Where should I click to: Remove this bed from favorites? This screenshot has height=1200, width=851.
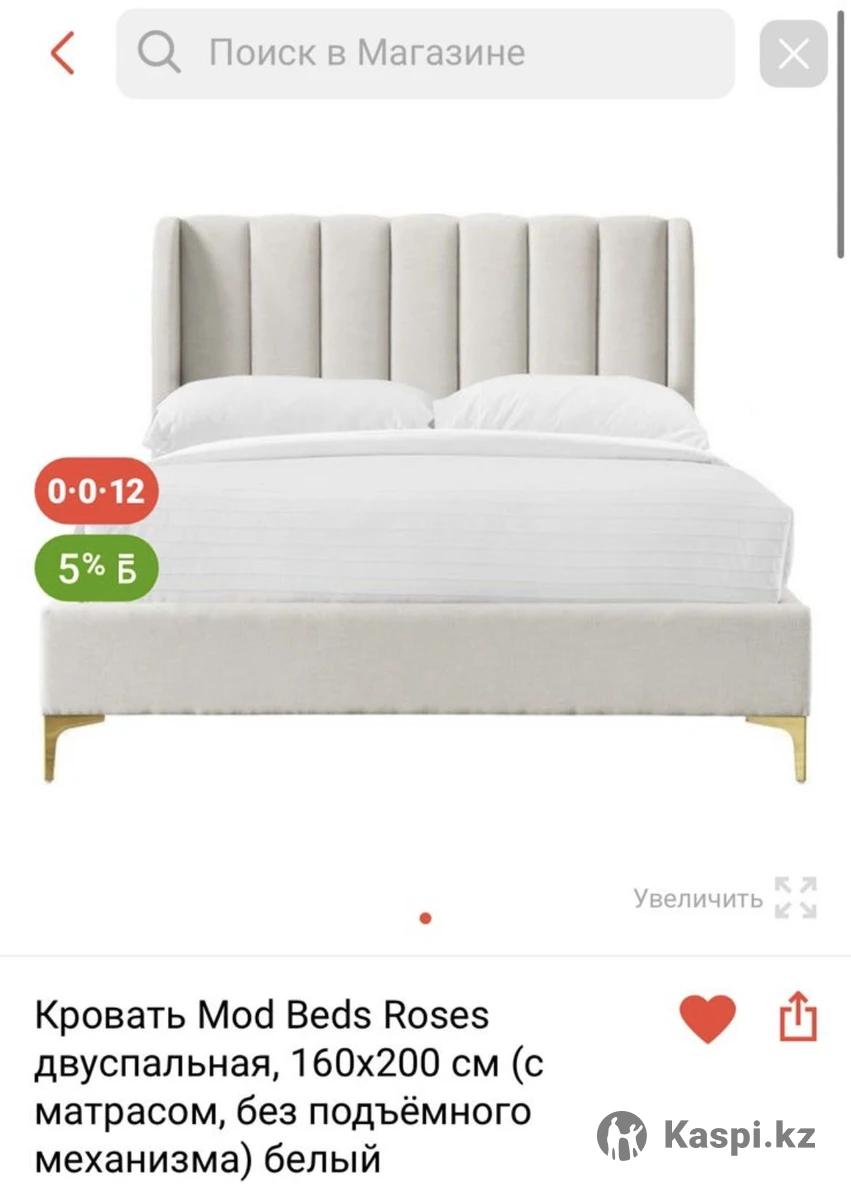coord(707,1020)
